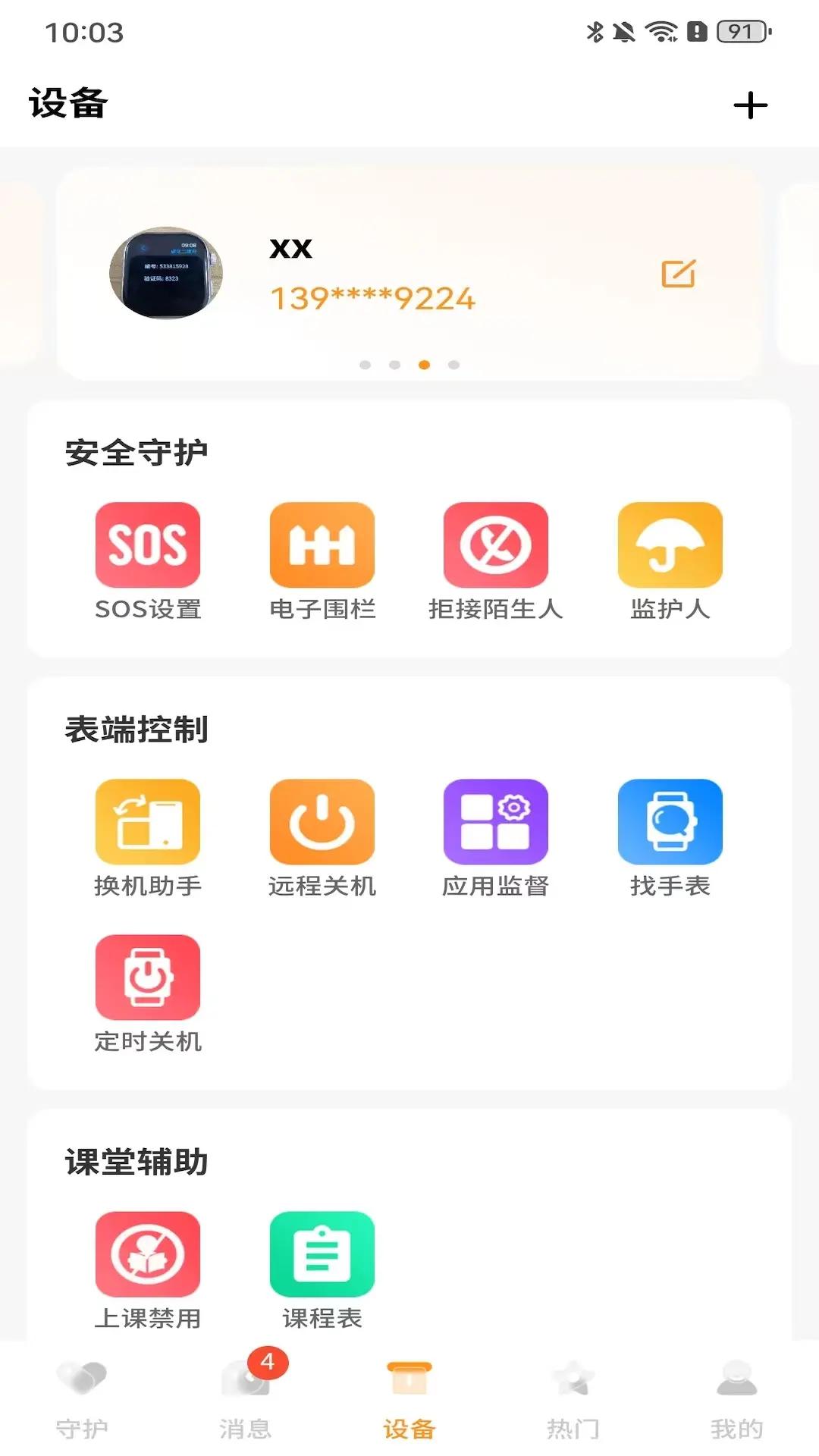Open 应用监督 (app supervision) panel
The height and width of the screenshot is (1456, 819).
pos(496,821)
